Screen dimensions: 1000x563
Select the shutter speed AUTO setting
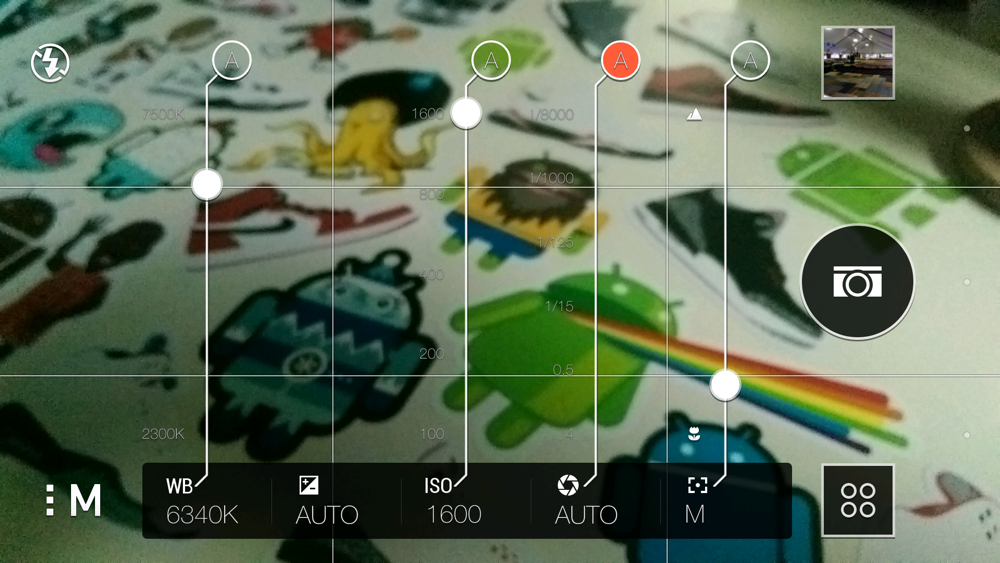586,501
